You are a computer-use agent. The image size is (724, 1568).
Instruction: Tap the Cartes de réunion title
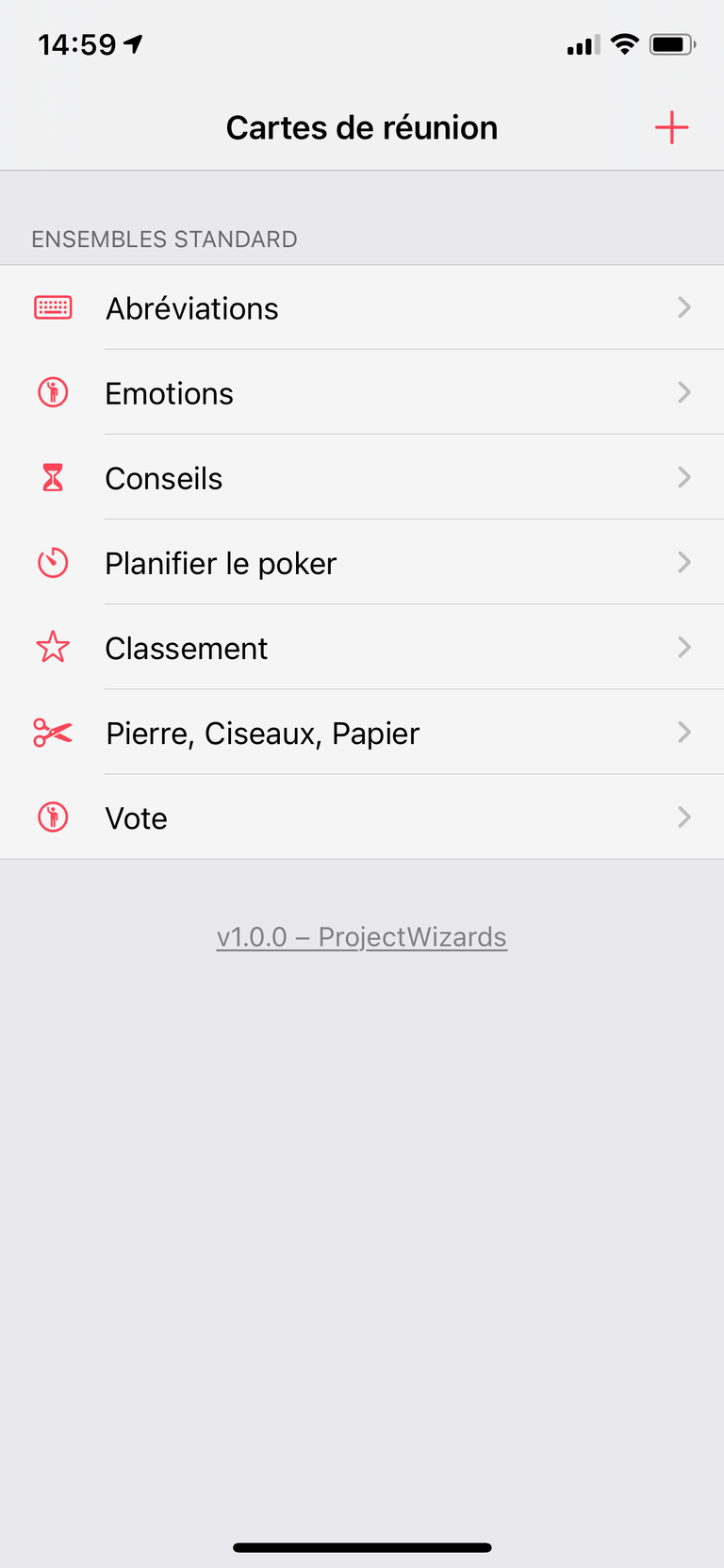coord(362,127)
